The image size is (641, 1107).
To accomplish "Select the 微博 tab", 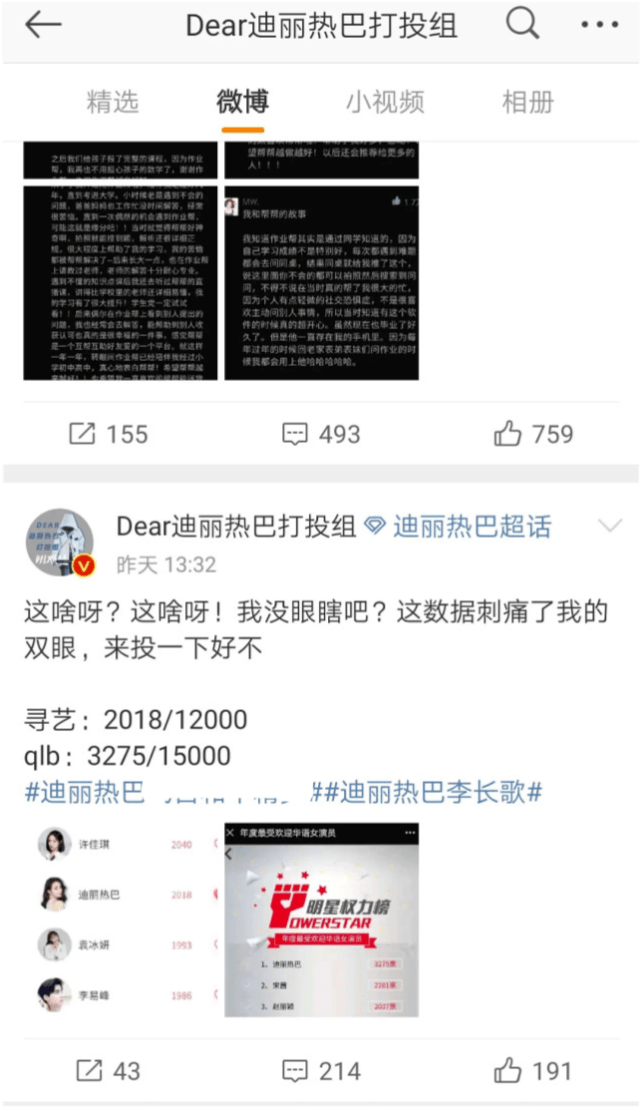I will point(243,102).
